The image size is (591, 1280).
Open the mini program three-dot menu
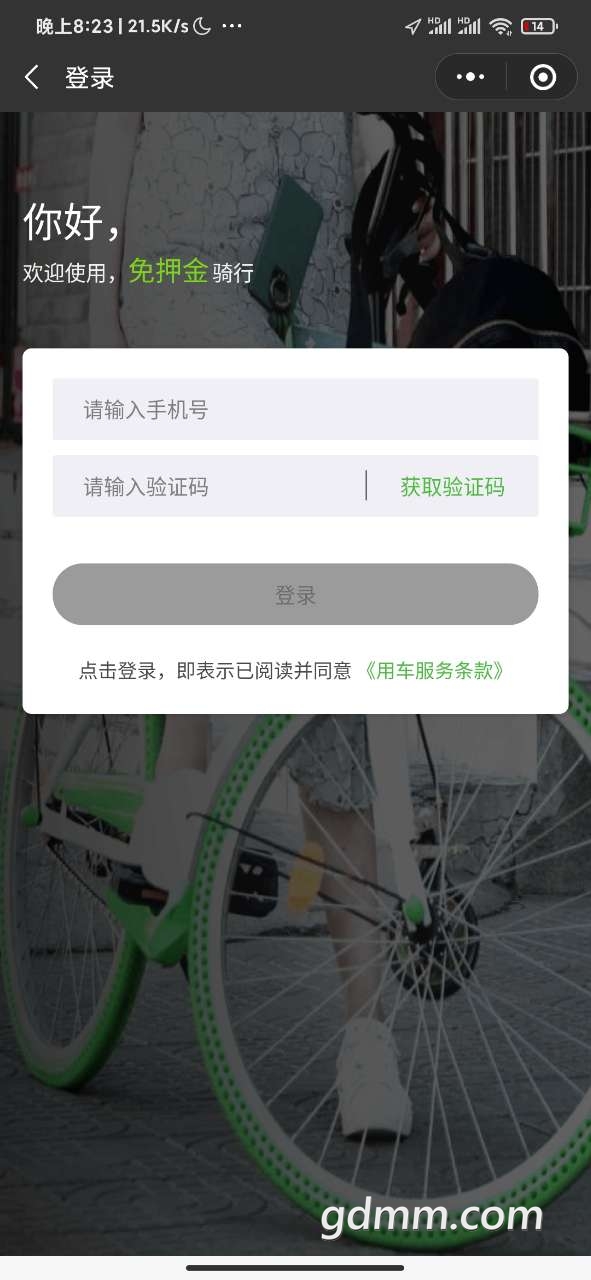pos(470,77)
